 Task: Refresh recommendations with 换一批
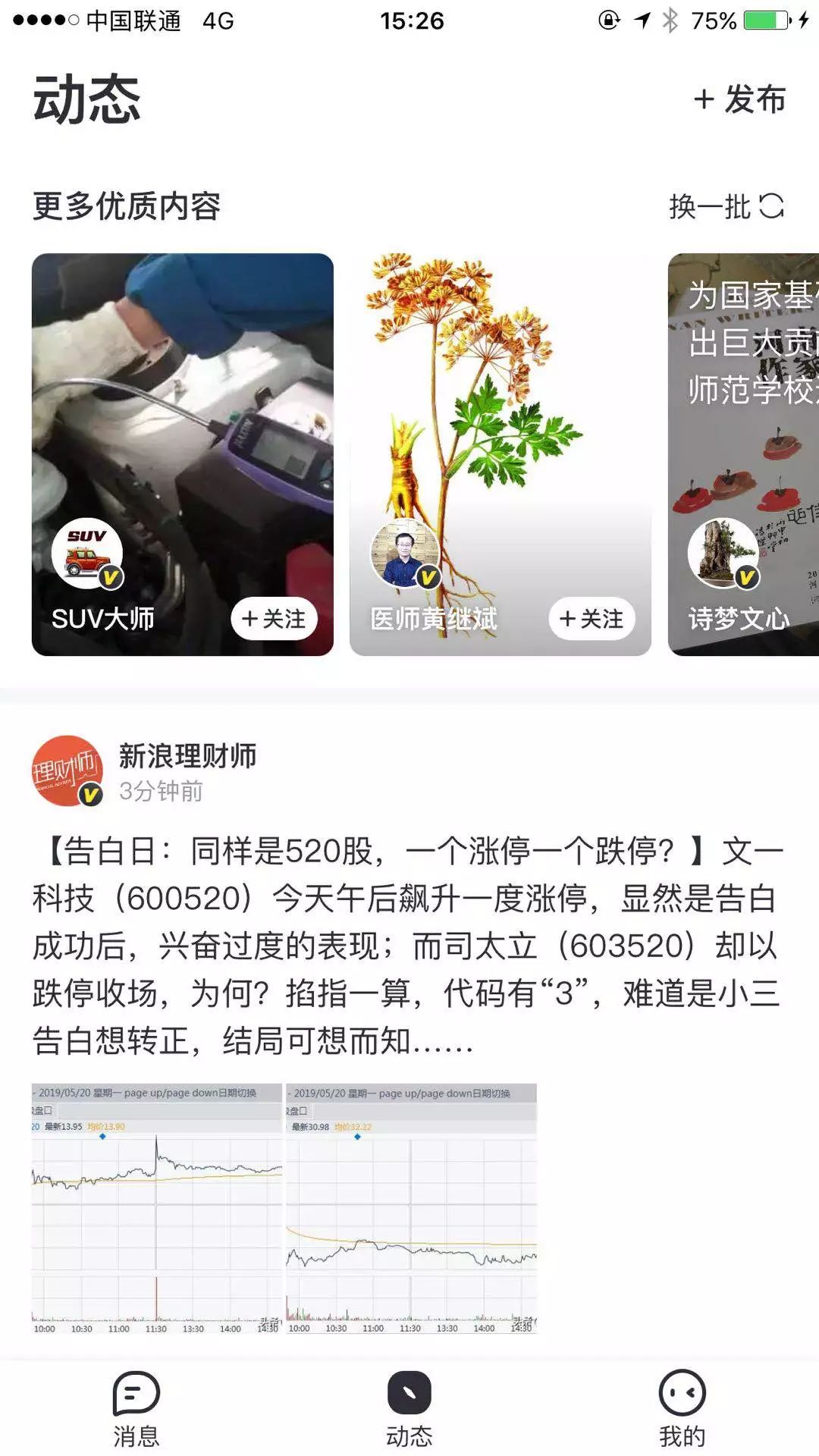pos(726,206)
